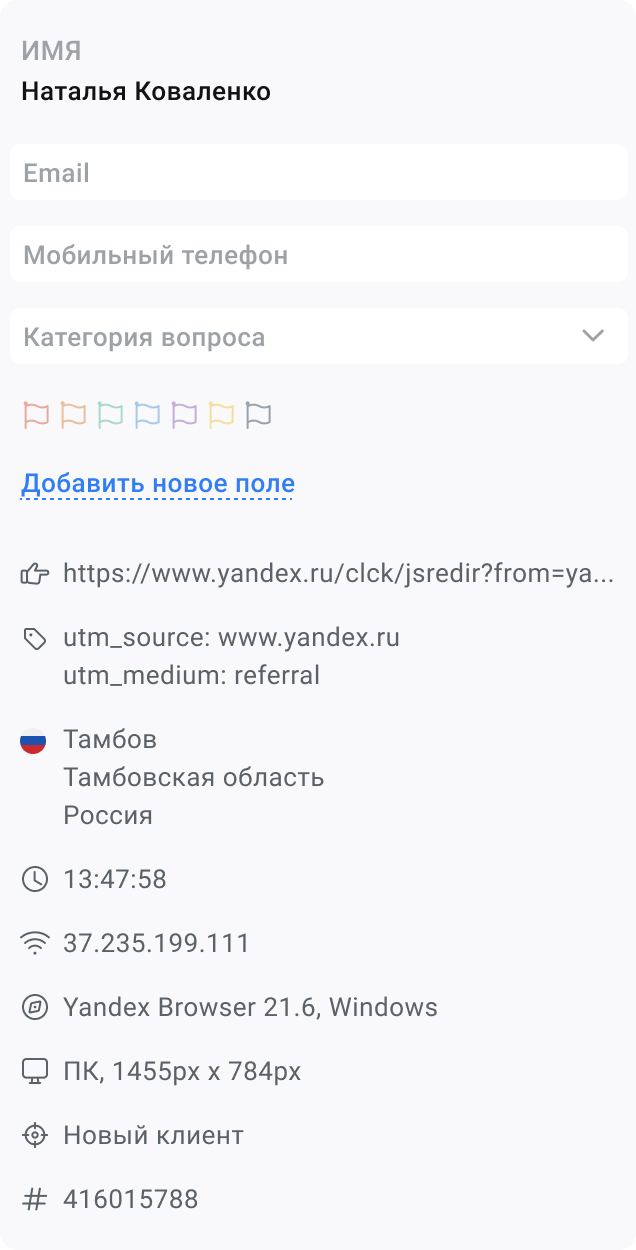Tap Добавить новое поле link
Viewport: 636px width, 1250px height.
158,484
